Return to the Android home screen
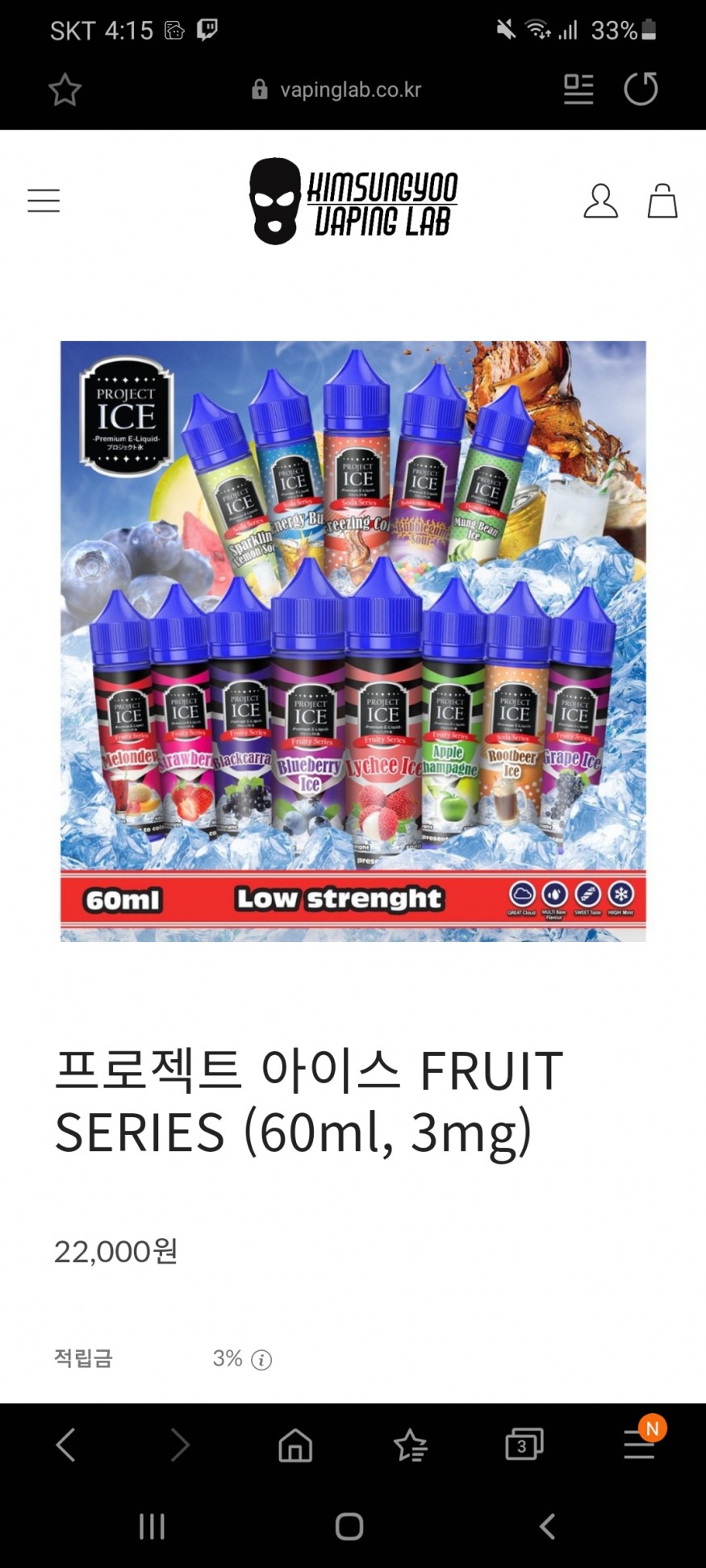 tap(349, 1526)
